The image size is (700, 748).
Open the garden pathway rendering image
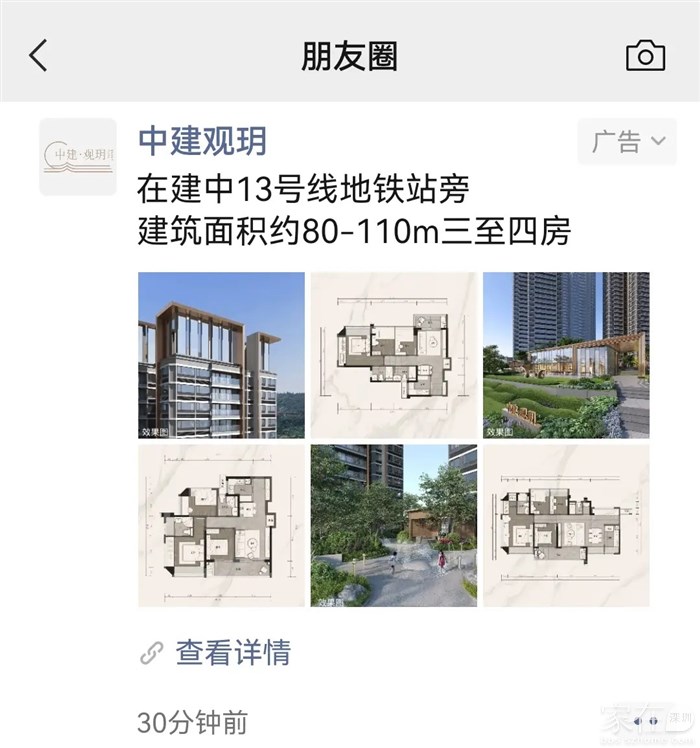point(393,526)
